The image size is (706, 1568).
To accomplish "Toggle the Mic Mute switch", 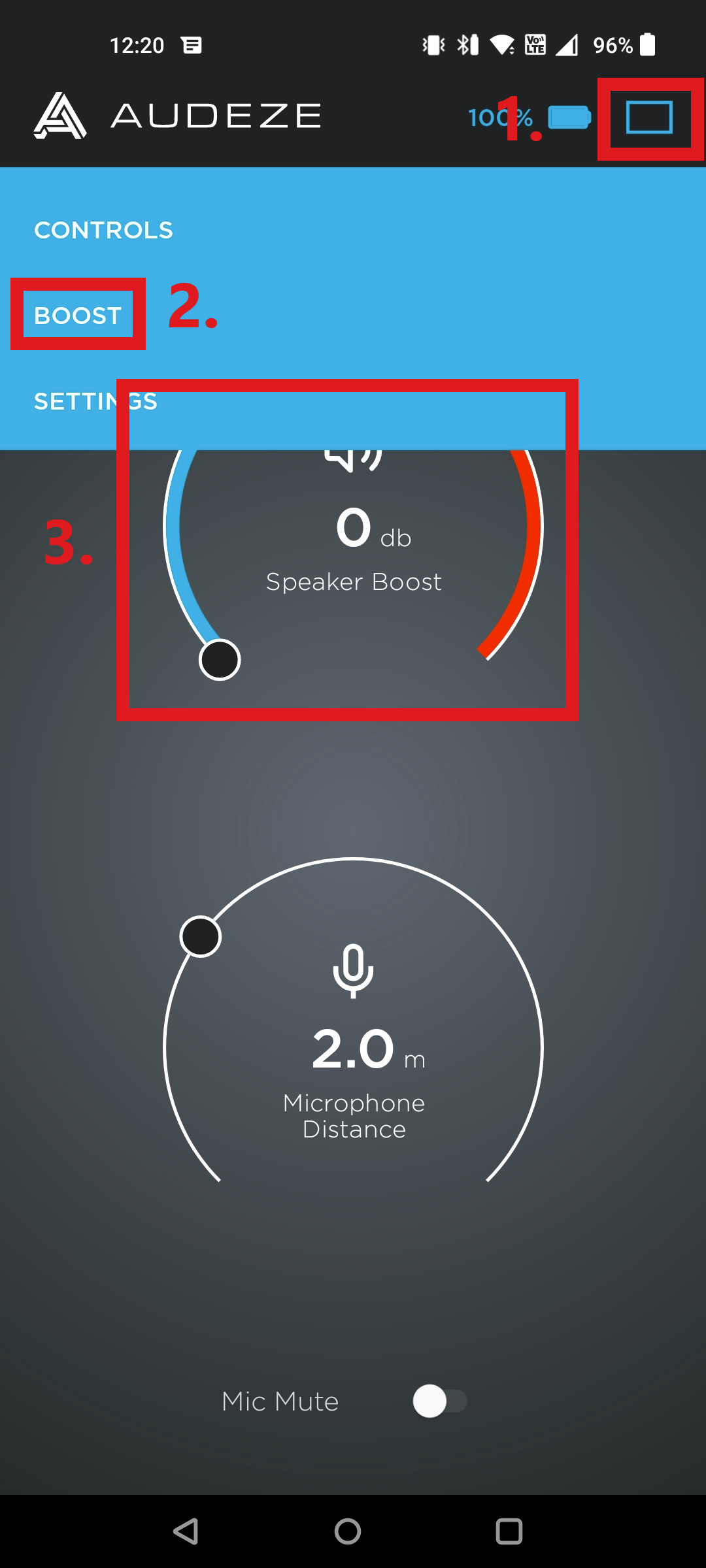I will coord(440,1401).
